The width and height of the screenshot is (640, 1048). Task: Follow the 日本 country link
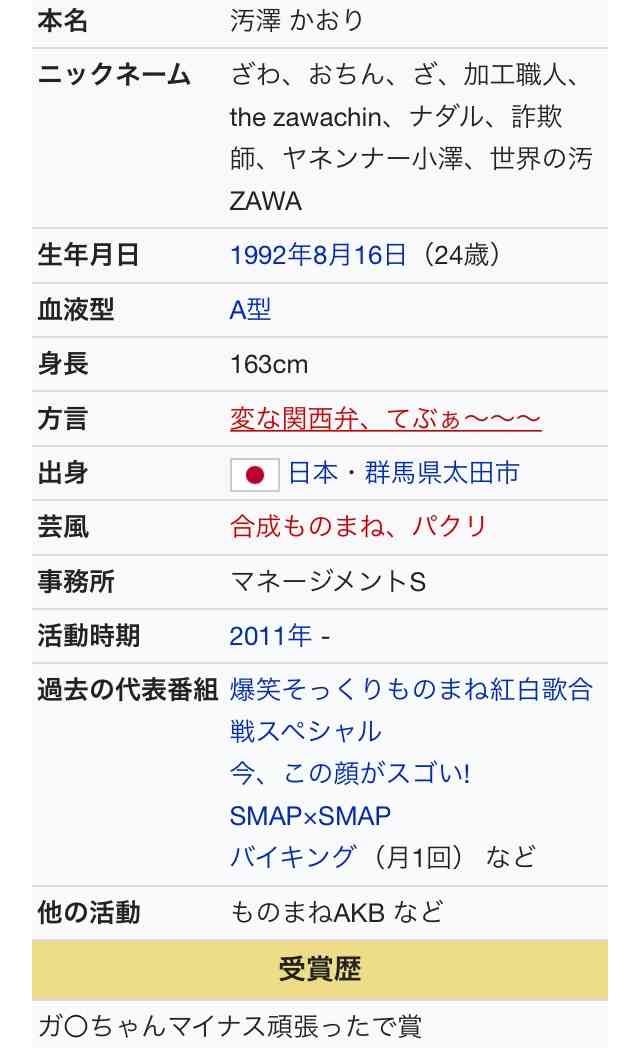pos(313,473)
